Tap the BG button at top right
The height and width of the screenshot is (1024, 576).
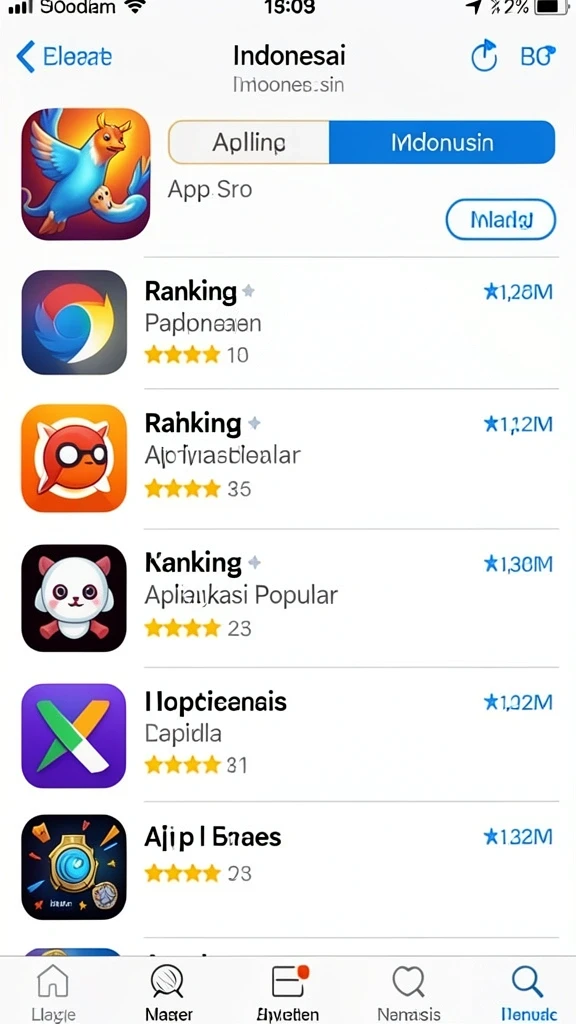[537, 57]
